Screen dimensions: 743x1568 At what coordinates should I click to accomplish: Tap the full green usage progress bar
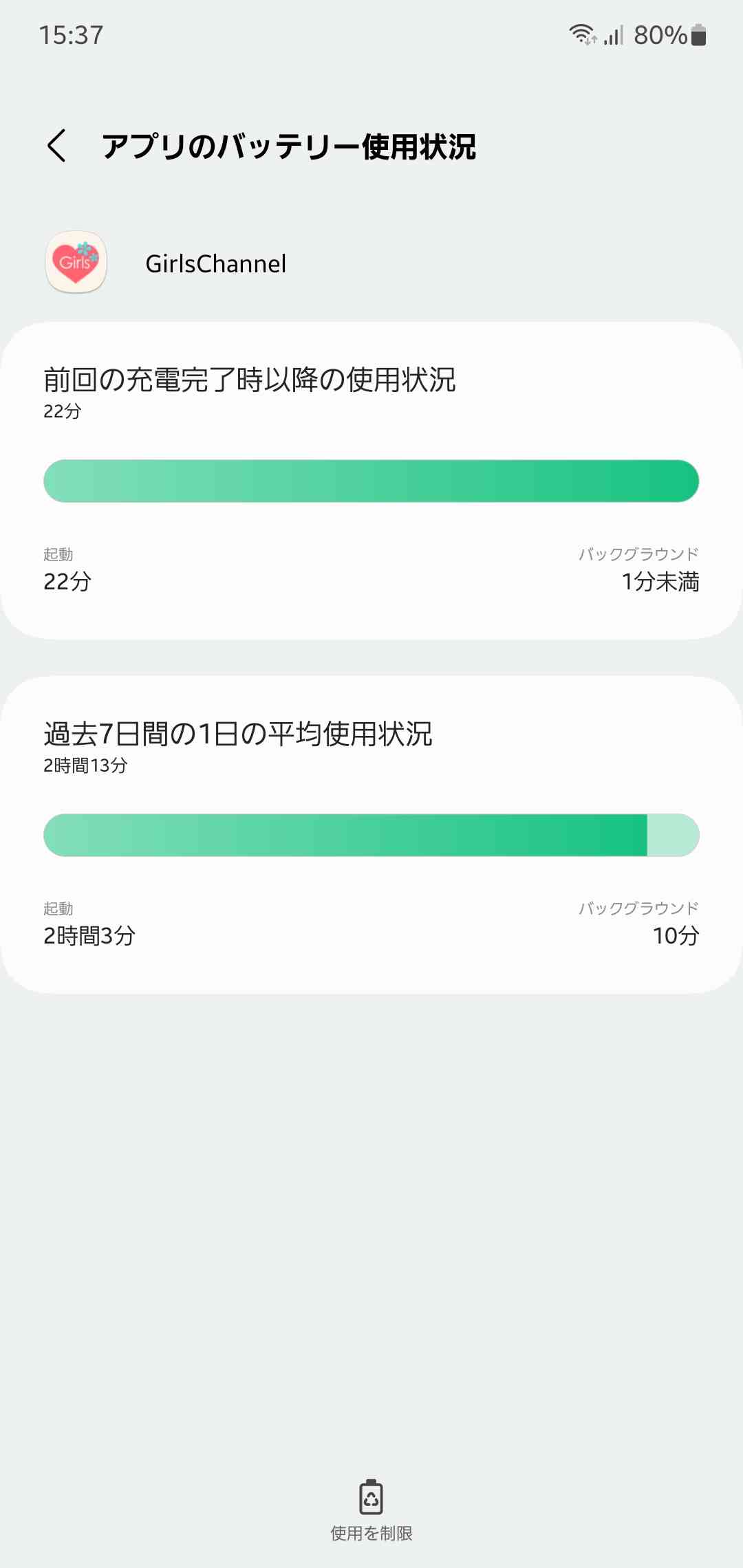(x=371, y=481)
